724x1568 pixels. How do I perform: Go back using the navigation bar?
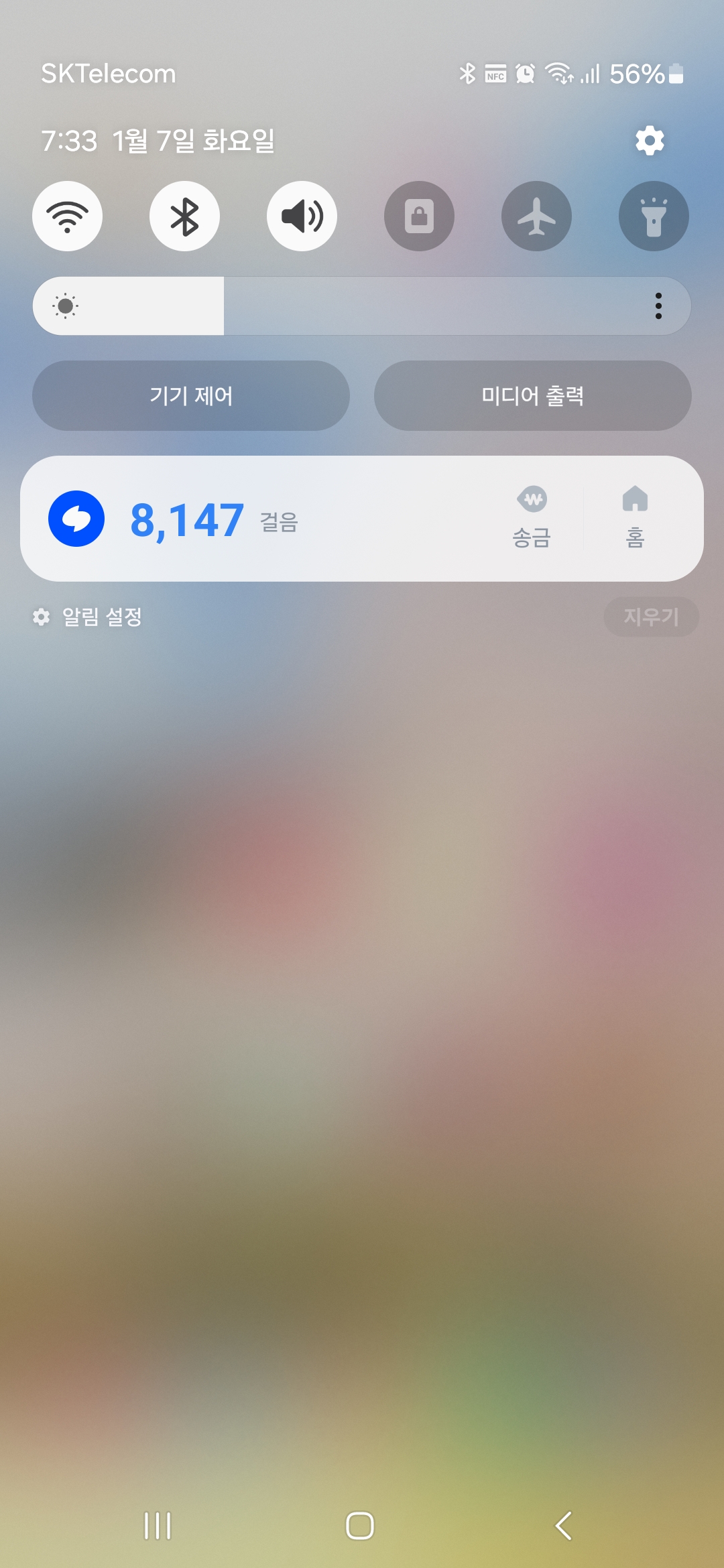(x=564, y=1526)
